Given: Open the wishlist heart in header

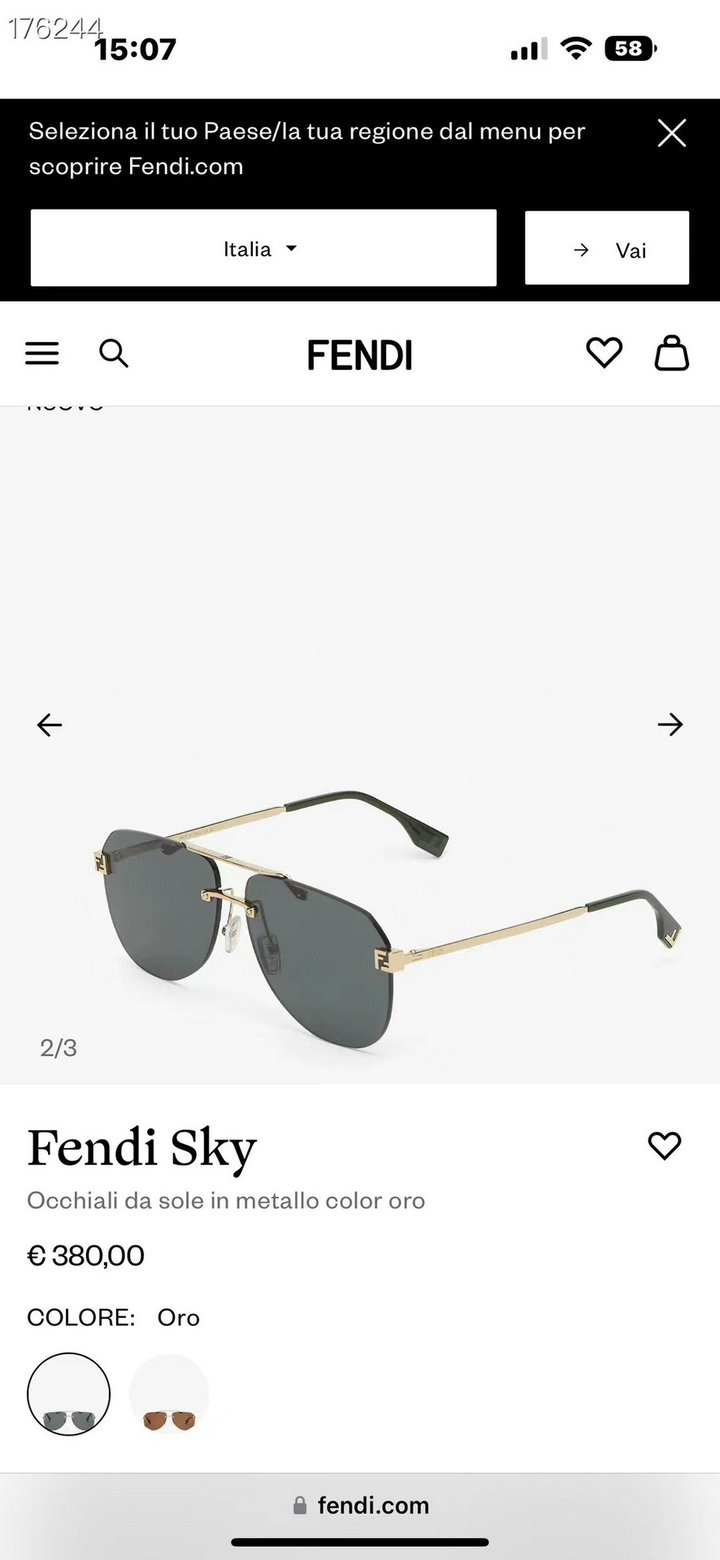Looking at the screenshot, I should click(604, 353).
